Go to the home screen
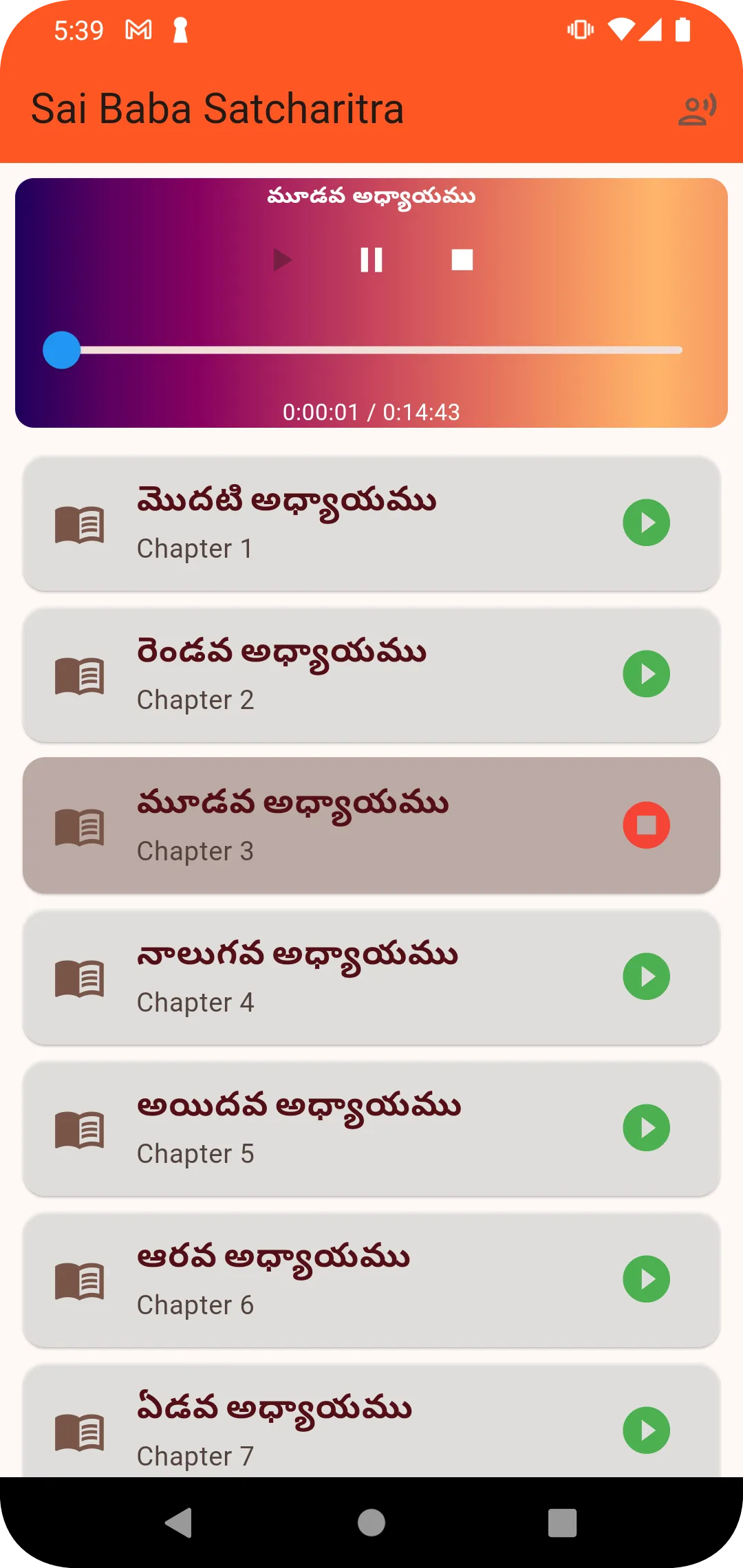Viewport: 743px width, 1568px height. click(371, 1523)
